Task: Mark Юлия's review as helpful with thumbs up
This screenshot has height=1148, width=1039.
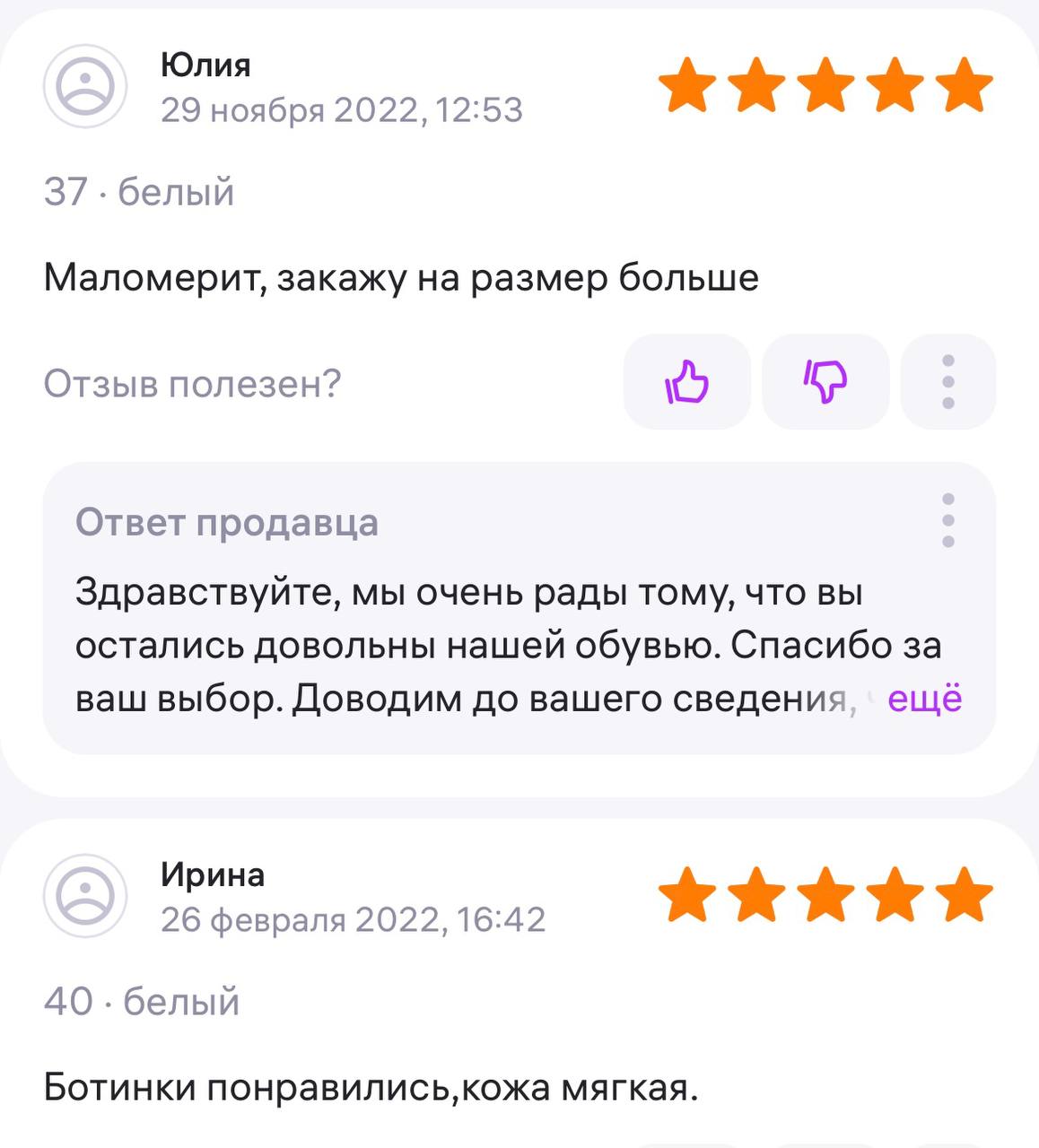Action: click(x=686, y=382)
